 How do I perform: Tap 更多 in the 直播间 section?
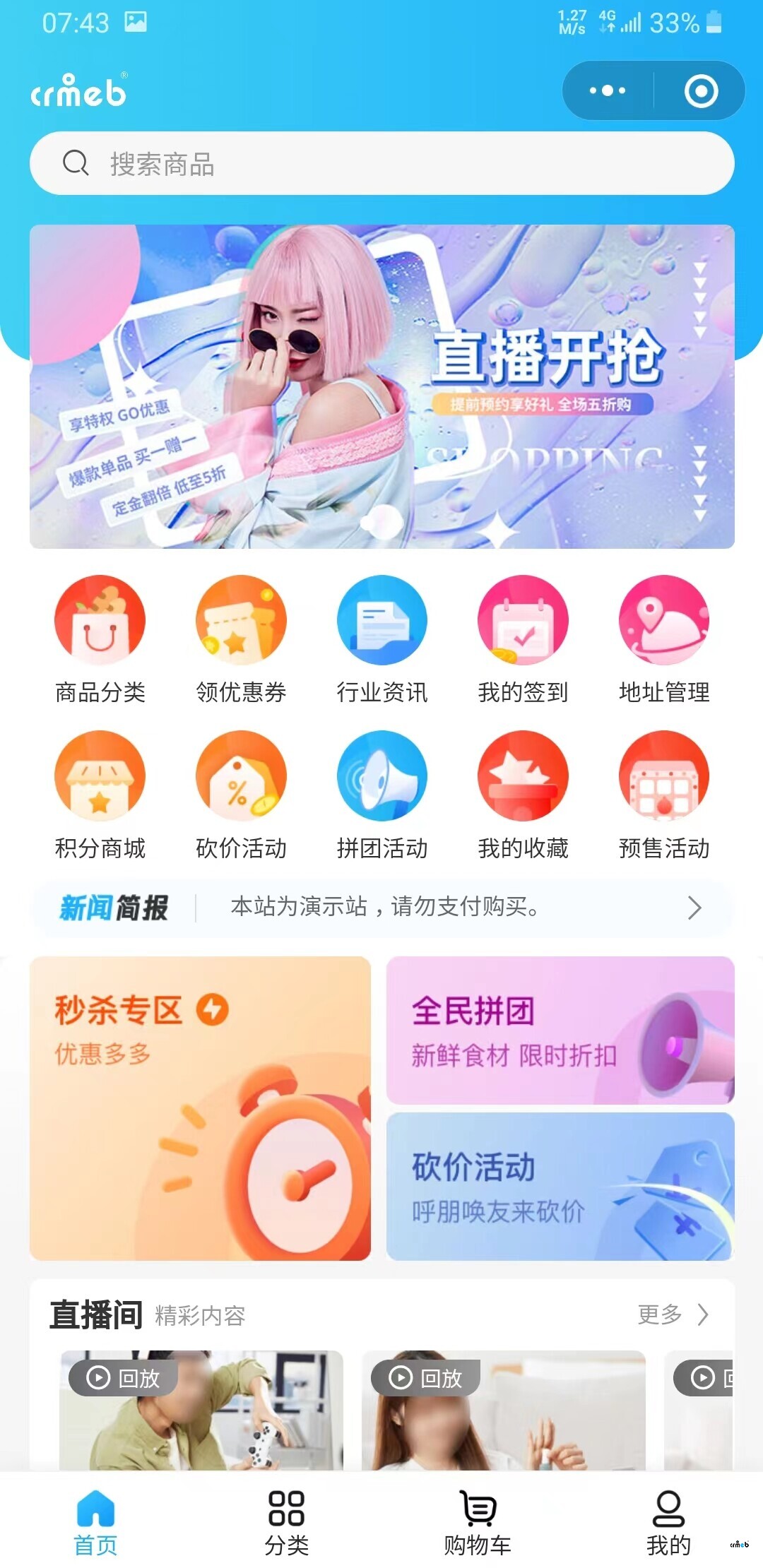point(671,1314)
